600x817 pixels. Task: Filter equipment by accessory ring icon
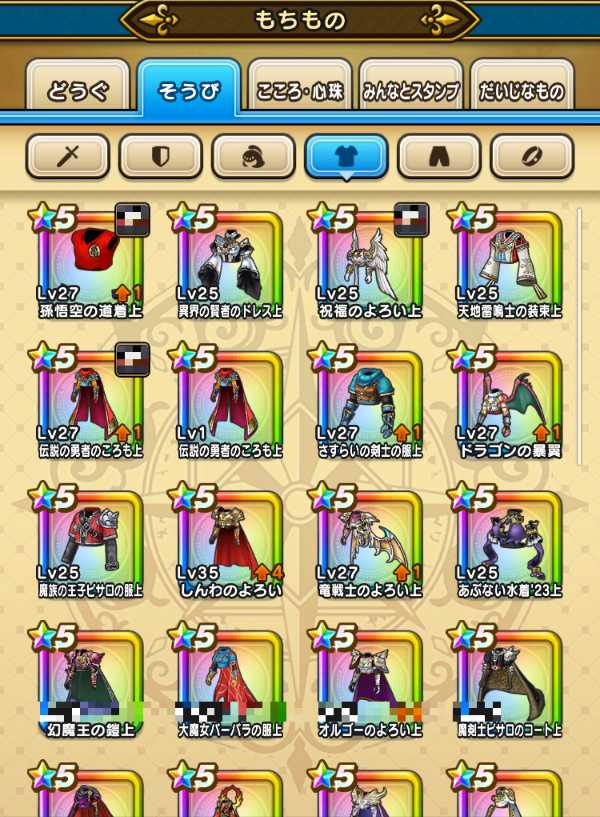(x=531, y=155)
